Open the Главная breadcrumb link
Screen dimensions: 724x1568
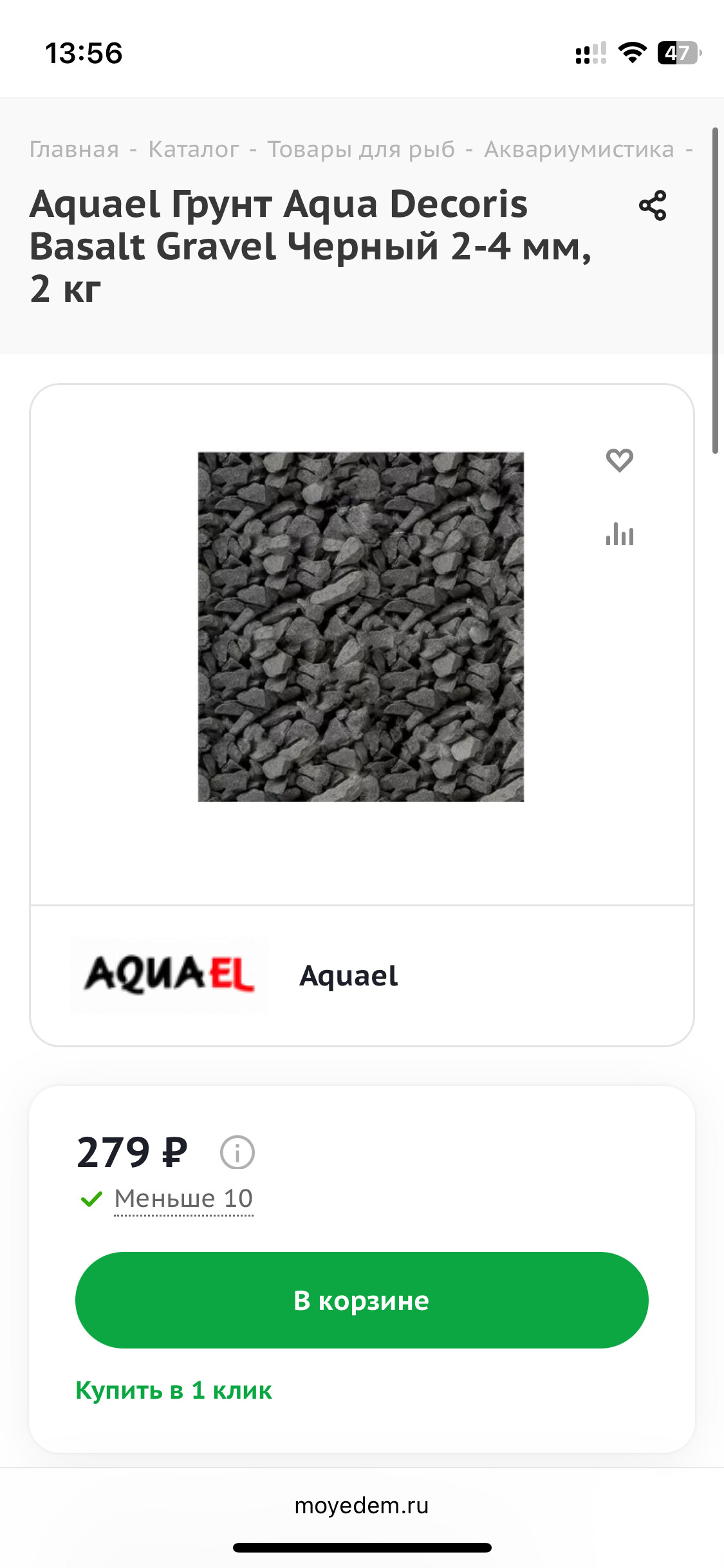(x=74, y=149)
